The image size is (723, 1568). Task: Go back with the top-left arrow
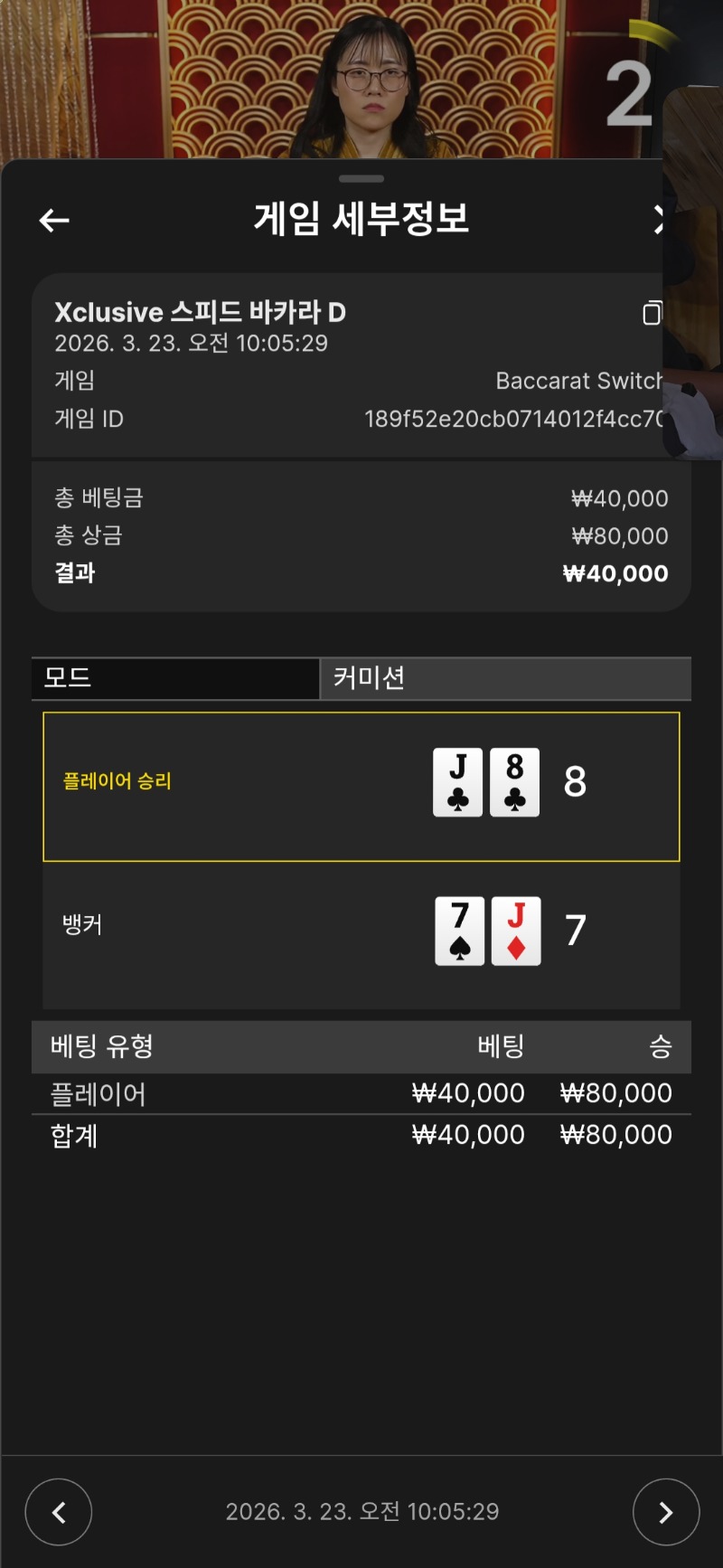54,220
